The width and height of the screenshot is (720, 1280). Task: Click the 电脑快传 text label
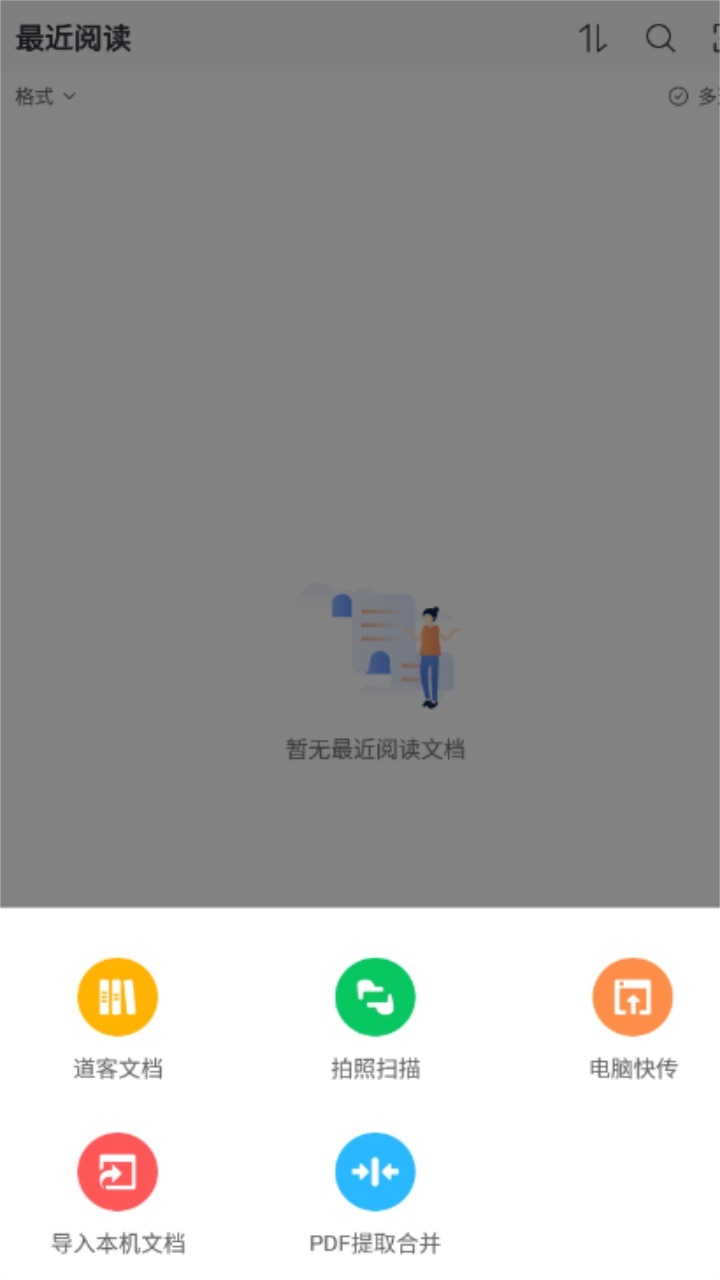632,1069
